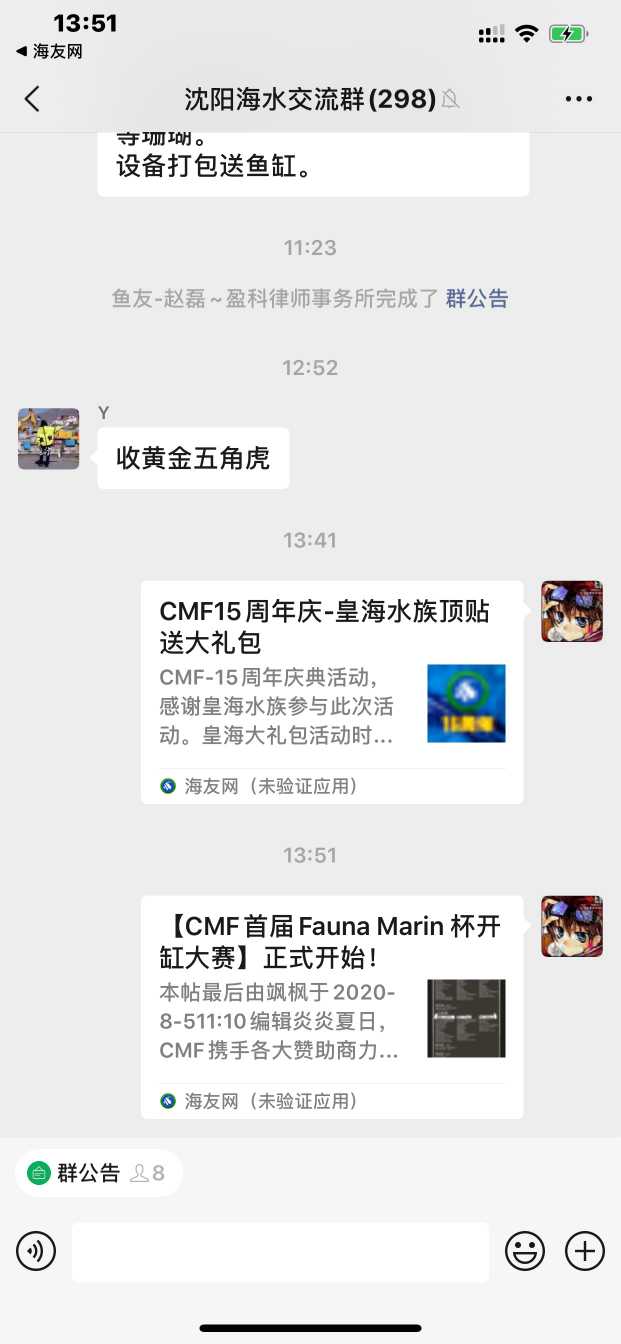Image resolution: width=621 pixels, height=1344 pixels.
Task: Open the CMF15周年庆 shared link card
Action: pyautogui.click(x=332, y=692)
